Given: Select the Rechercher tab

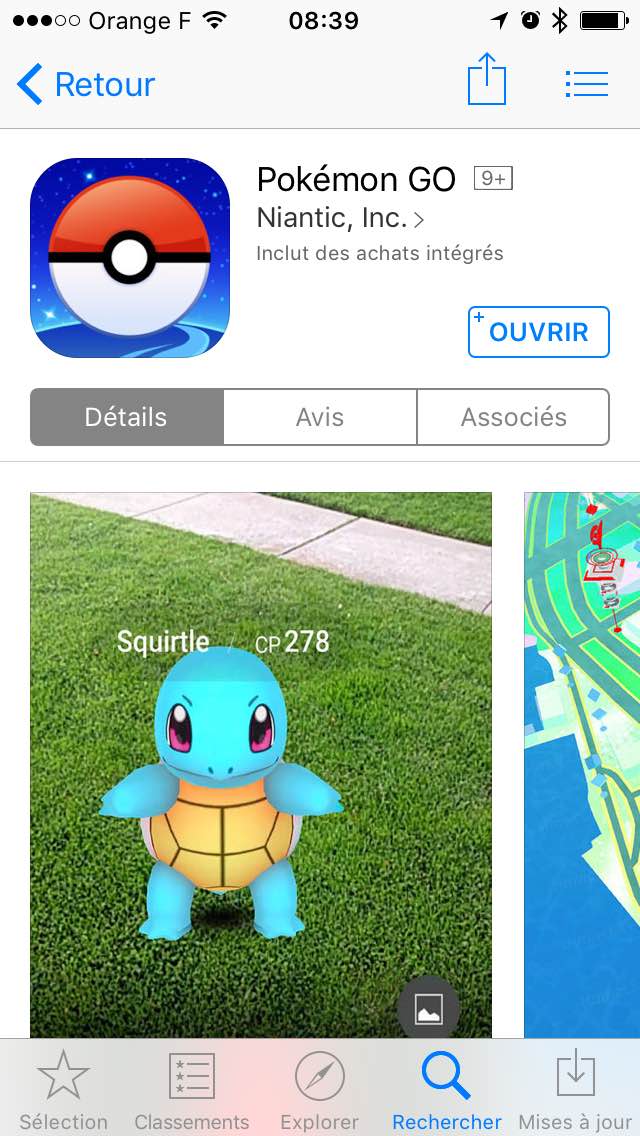Looking at the screenshot, I should pyautogui.click(x=447, y=1090).
